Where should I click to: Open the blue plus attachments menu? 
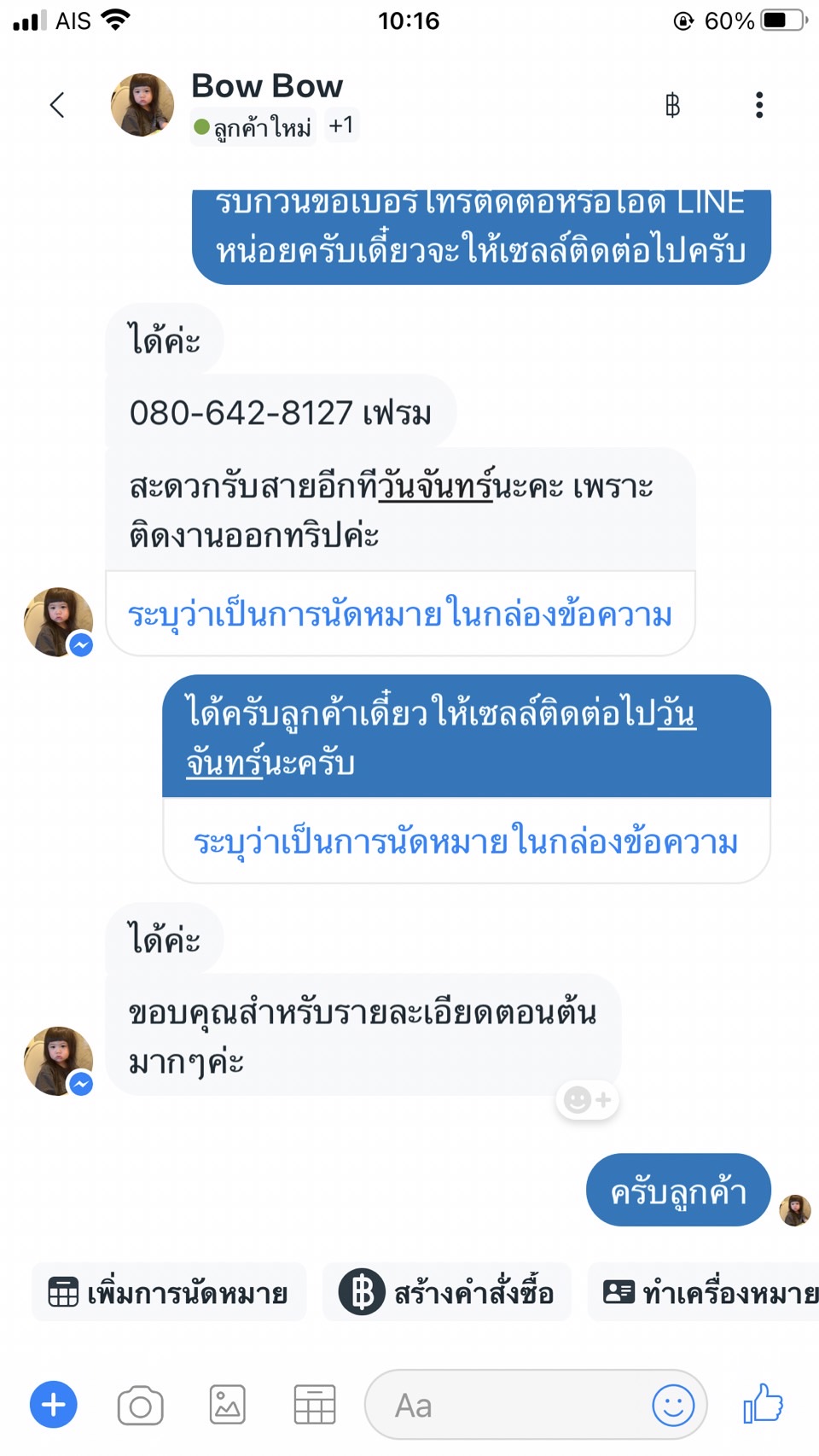point(54,1405)
